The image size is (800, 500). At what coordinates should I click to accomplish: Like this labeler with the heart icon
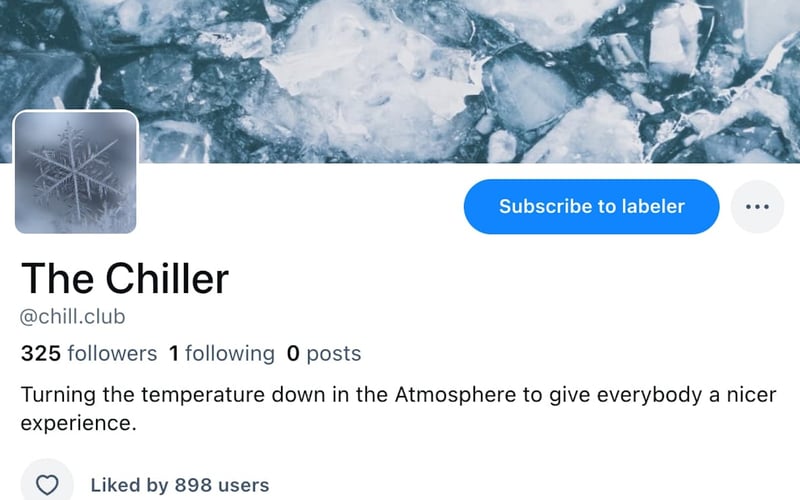click(x=46, y=485)
